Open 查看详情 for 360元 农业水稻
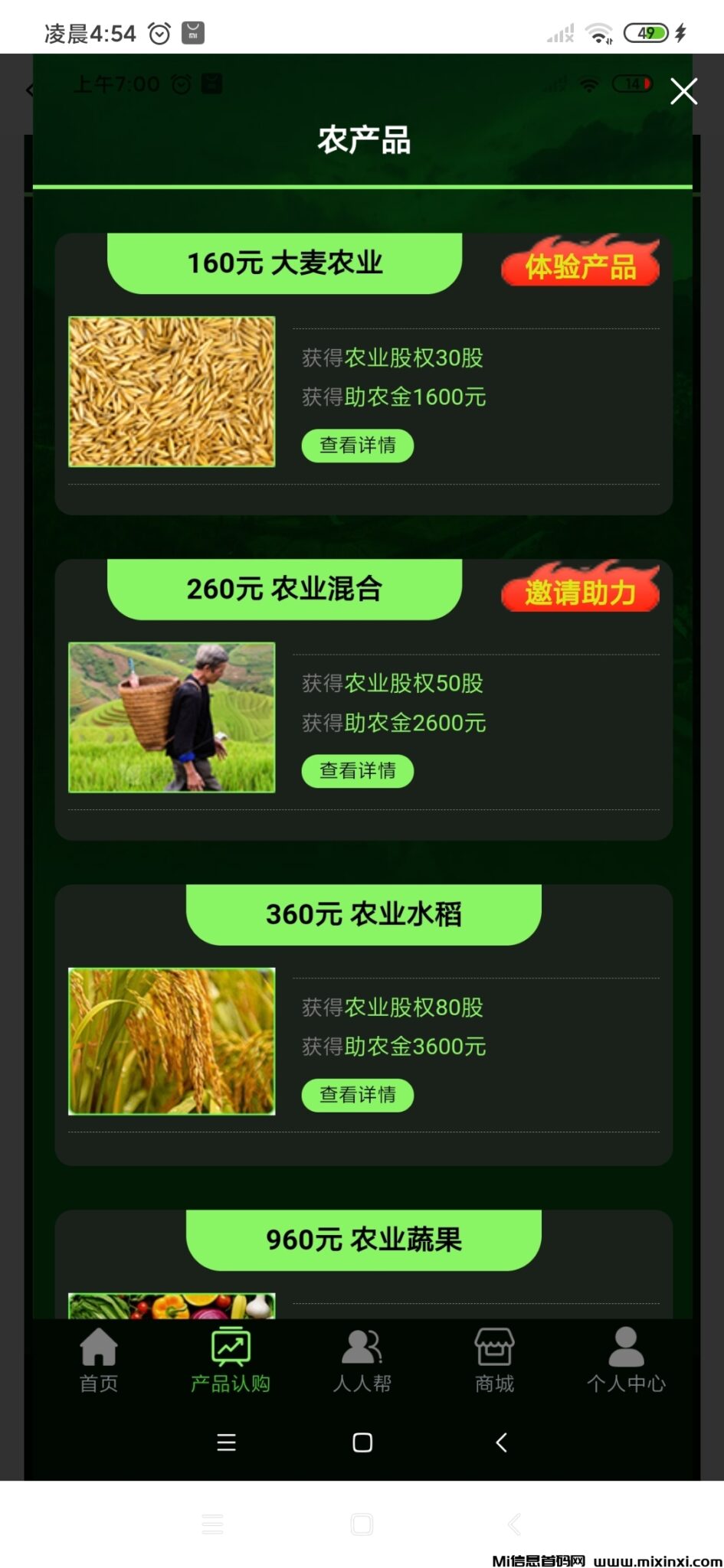 point(357,1095)
